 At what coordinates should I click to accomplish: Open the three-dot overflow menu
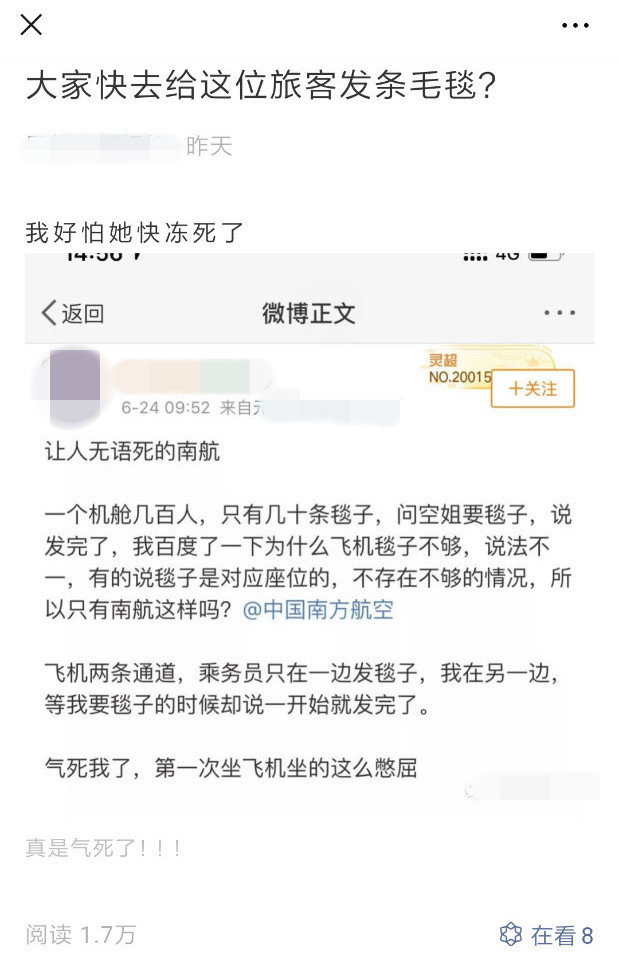pos(575,25)
